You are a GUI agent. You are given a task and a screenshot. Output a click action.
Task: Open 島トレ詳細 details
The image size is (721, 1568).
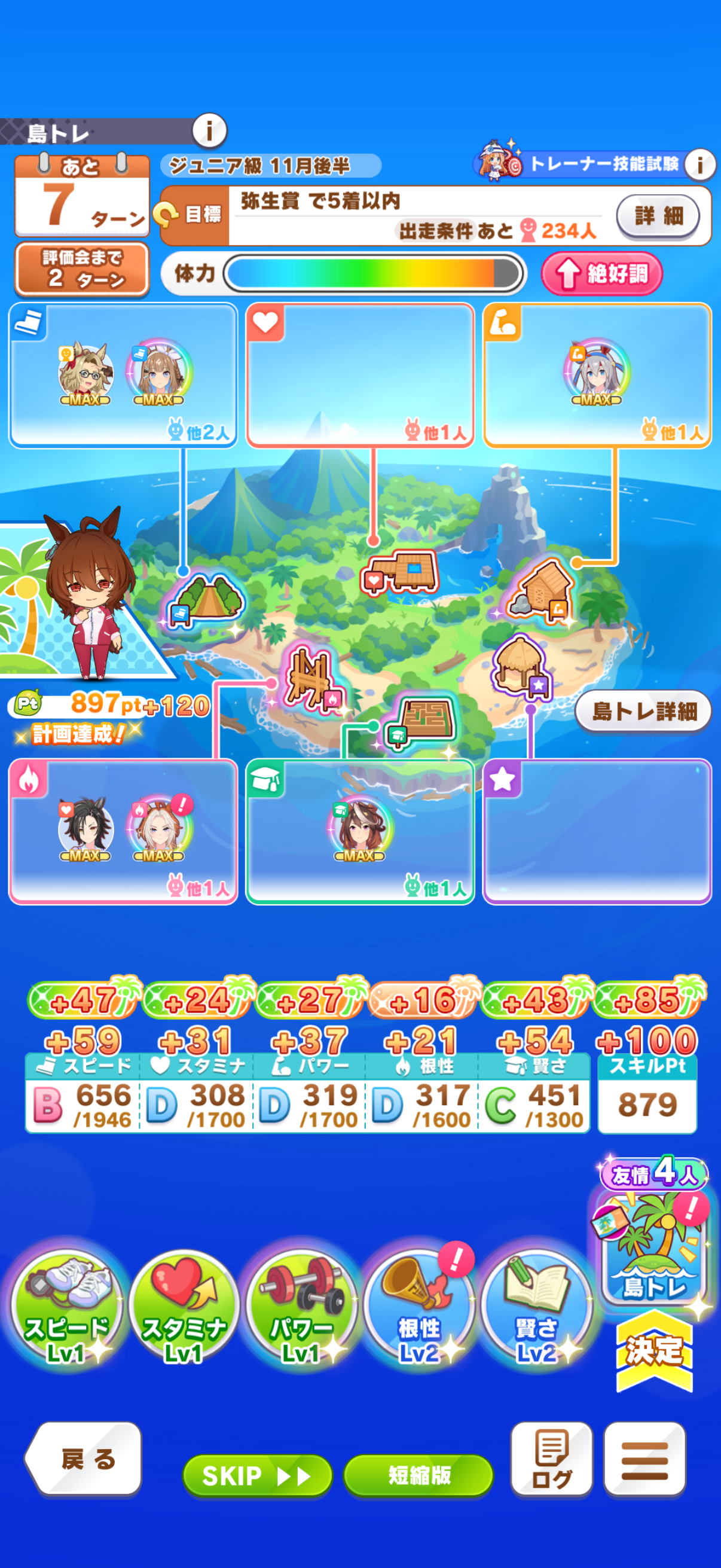pos(644,710)
